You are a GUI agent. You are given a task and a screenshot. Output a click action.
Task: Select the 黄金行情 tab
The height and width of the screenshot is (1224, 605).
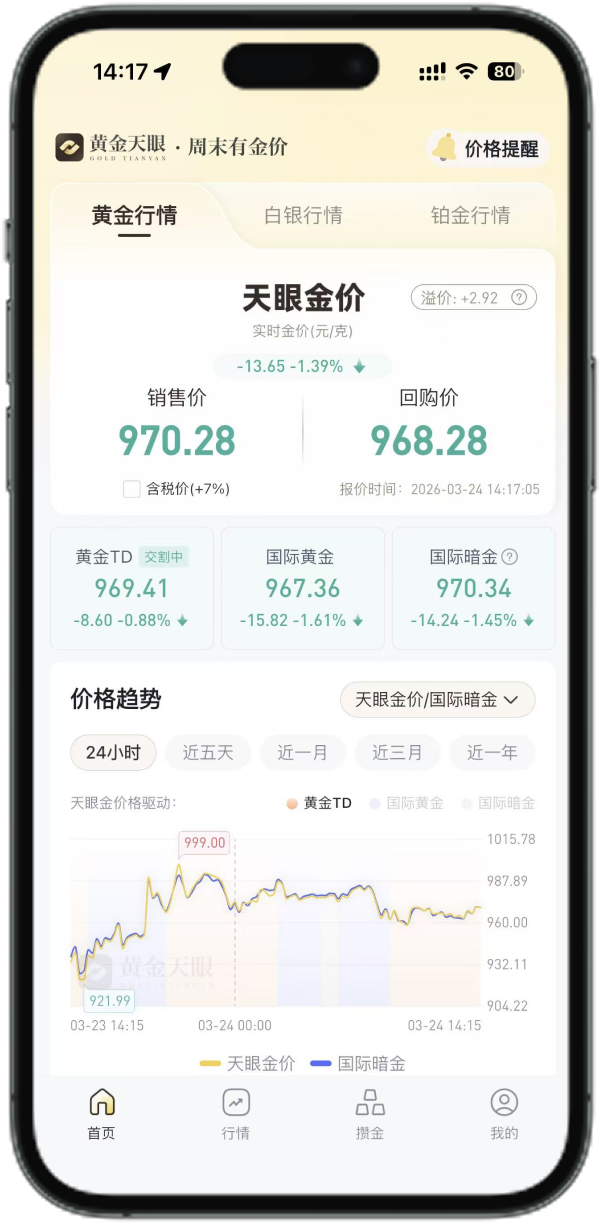click(x=134, y=215)
